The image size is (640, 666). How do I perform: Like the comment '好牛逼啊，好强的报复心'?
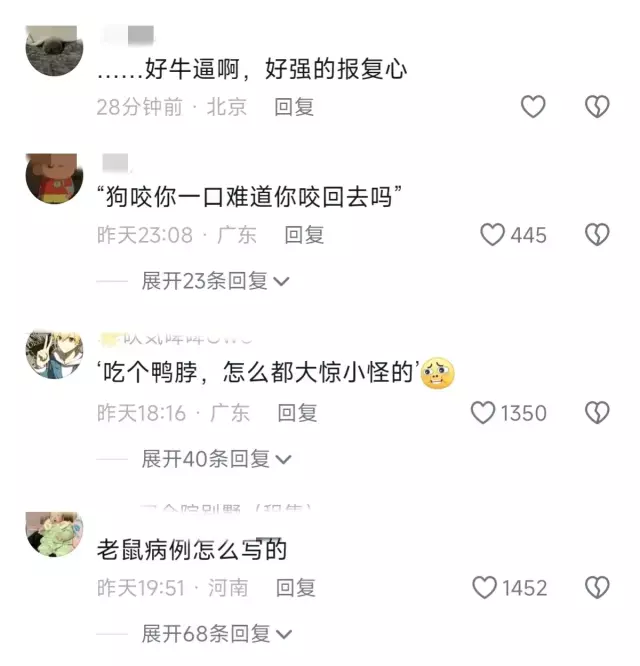click(533, 107)
